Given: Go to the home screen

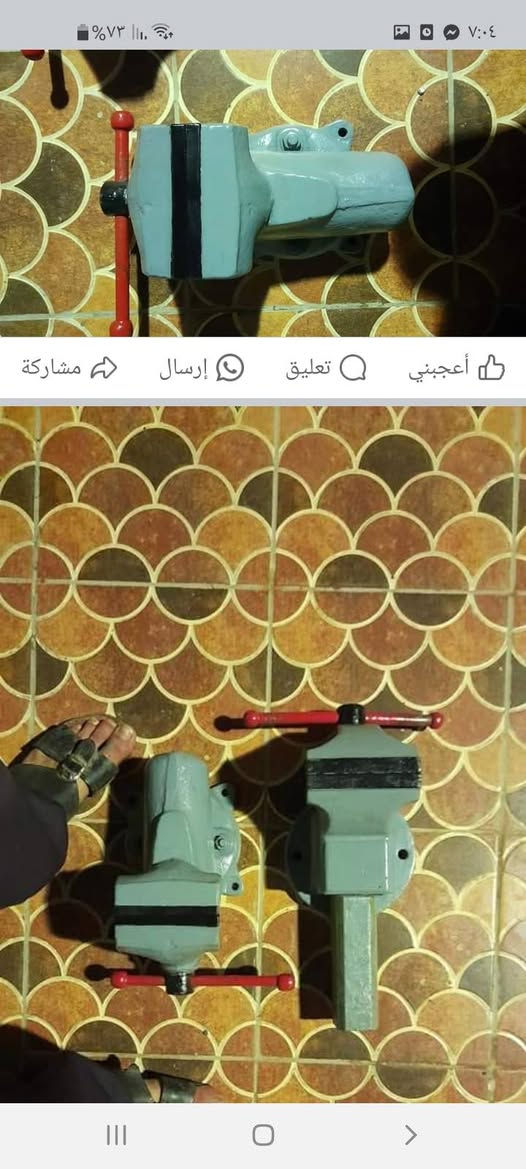Looking at the screenshot, I should (x=263, y=1135).
